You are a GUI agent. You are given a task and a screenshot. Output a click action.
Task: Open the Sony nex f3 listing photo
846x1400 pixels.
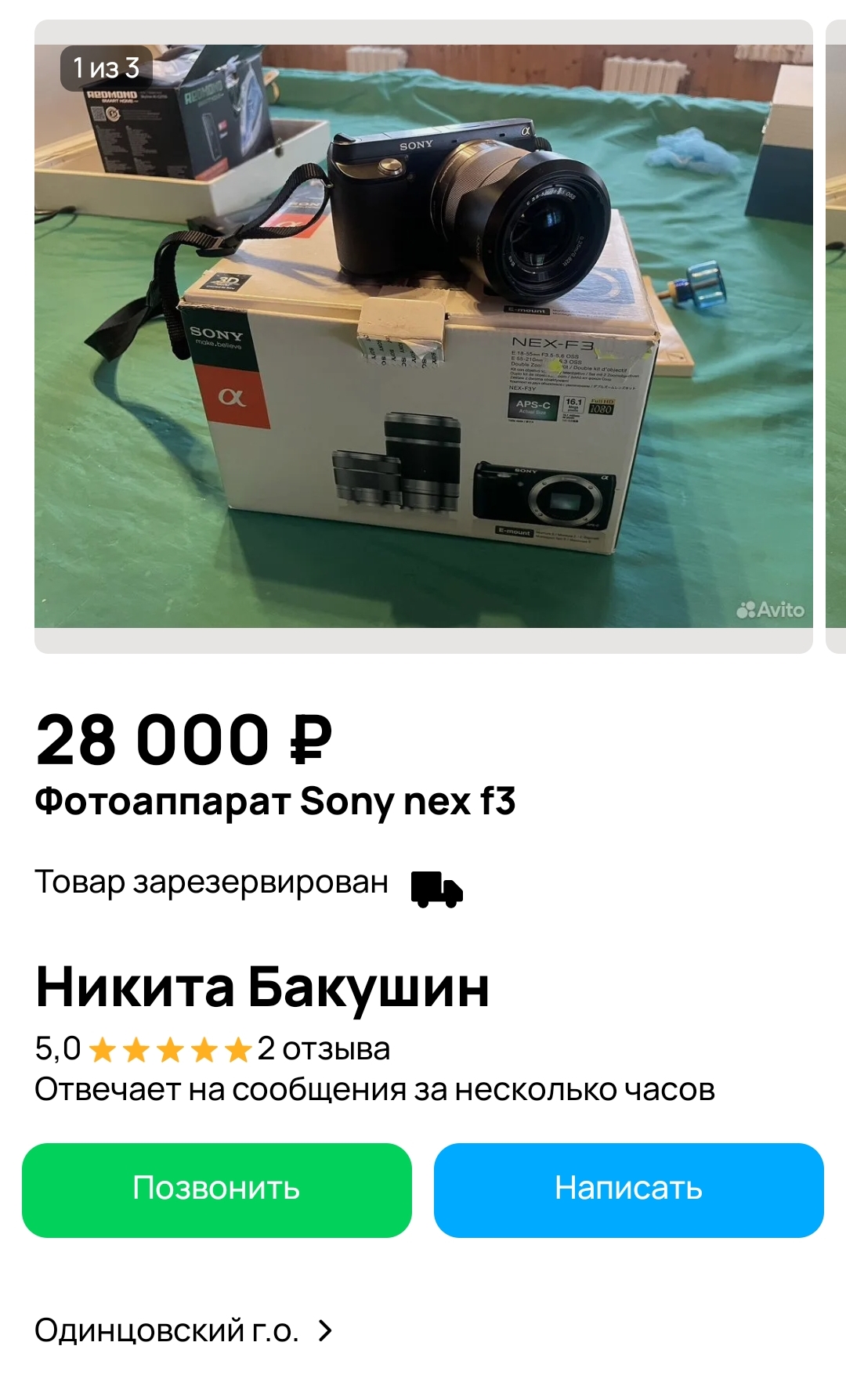pyautogui.click(x=423, y=337)
